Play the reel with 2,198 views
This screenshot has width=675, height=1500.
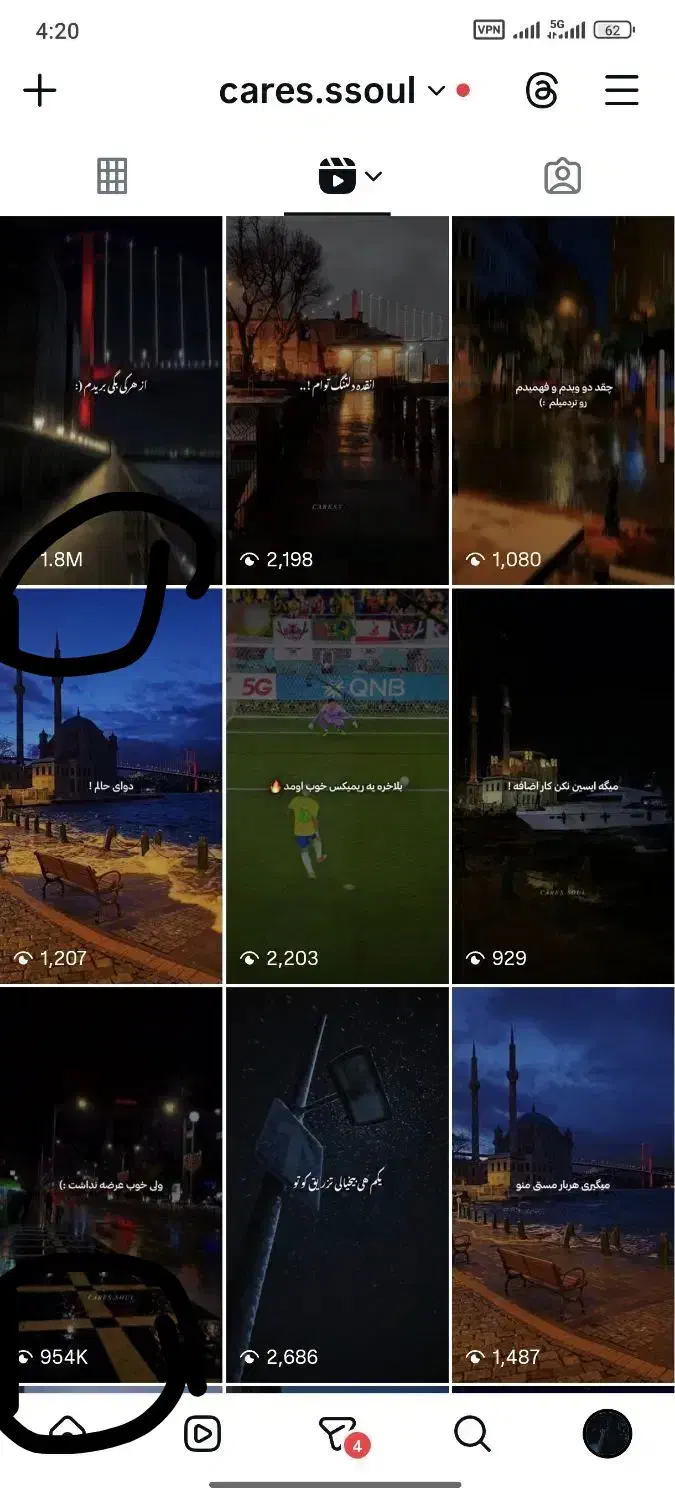pyautogui.click(x=337, y=400)
